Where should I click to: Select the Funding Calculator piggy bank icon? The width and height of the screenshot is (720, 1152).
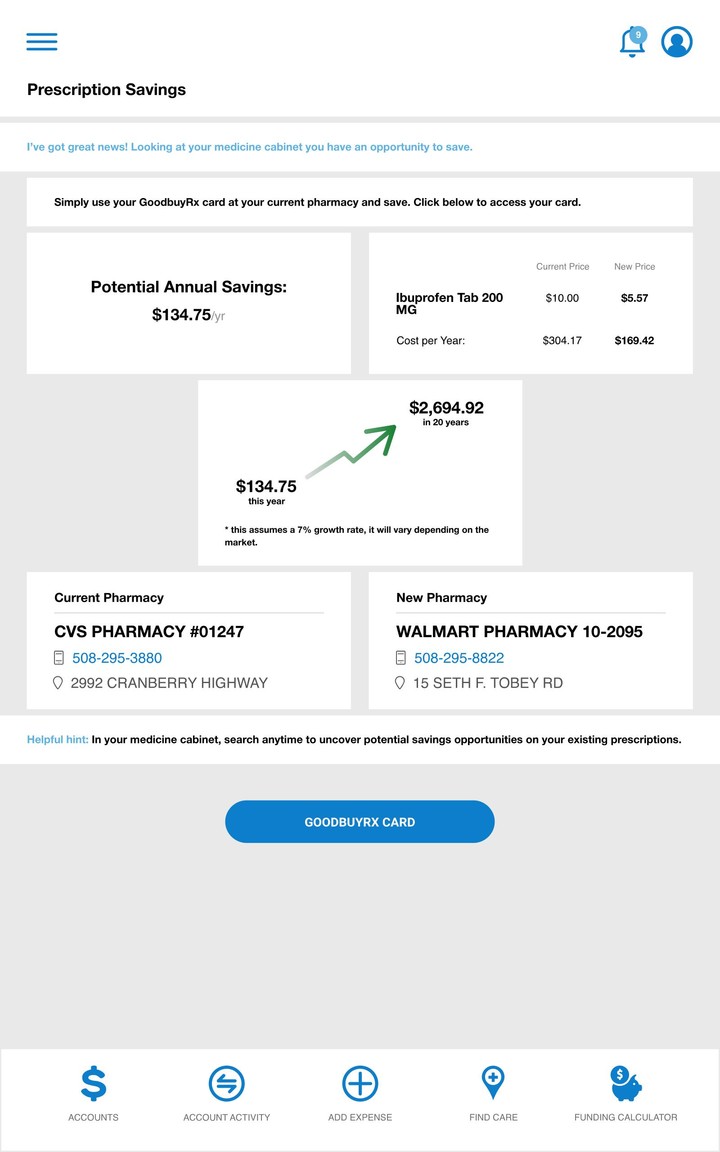(625, 1083)
